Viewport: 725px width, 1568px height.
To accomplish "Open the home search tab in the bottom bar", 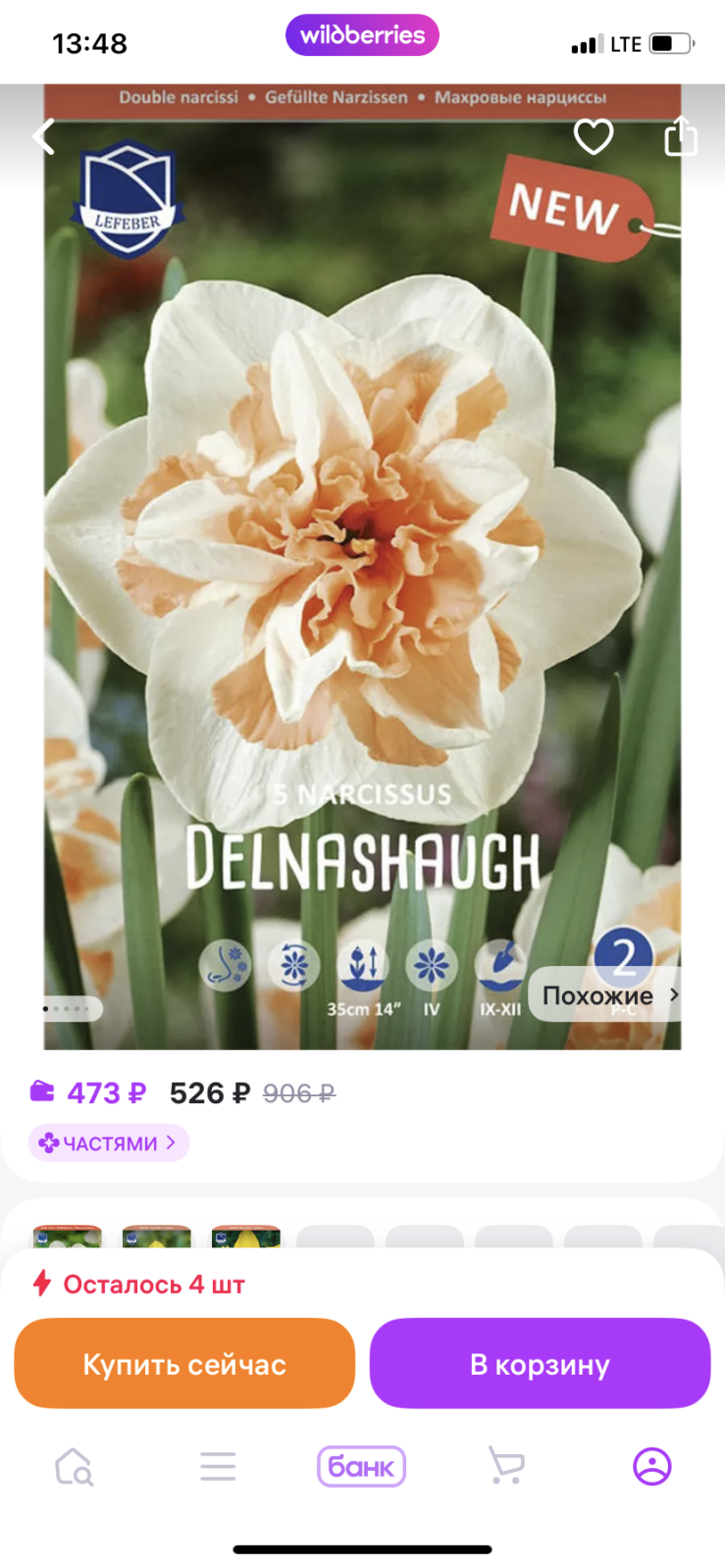I will [74, 1467].
